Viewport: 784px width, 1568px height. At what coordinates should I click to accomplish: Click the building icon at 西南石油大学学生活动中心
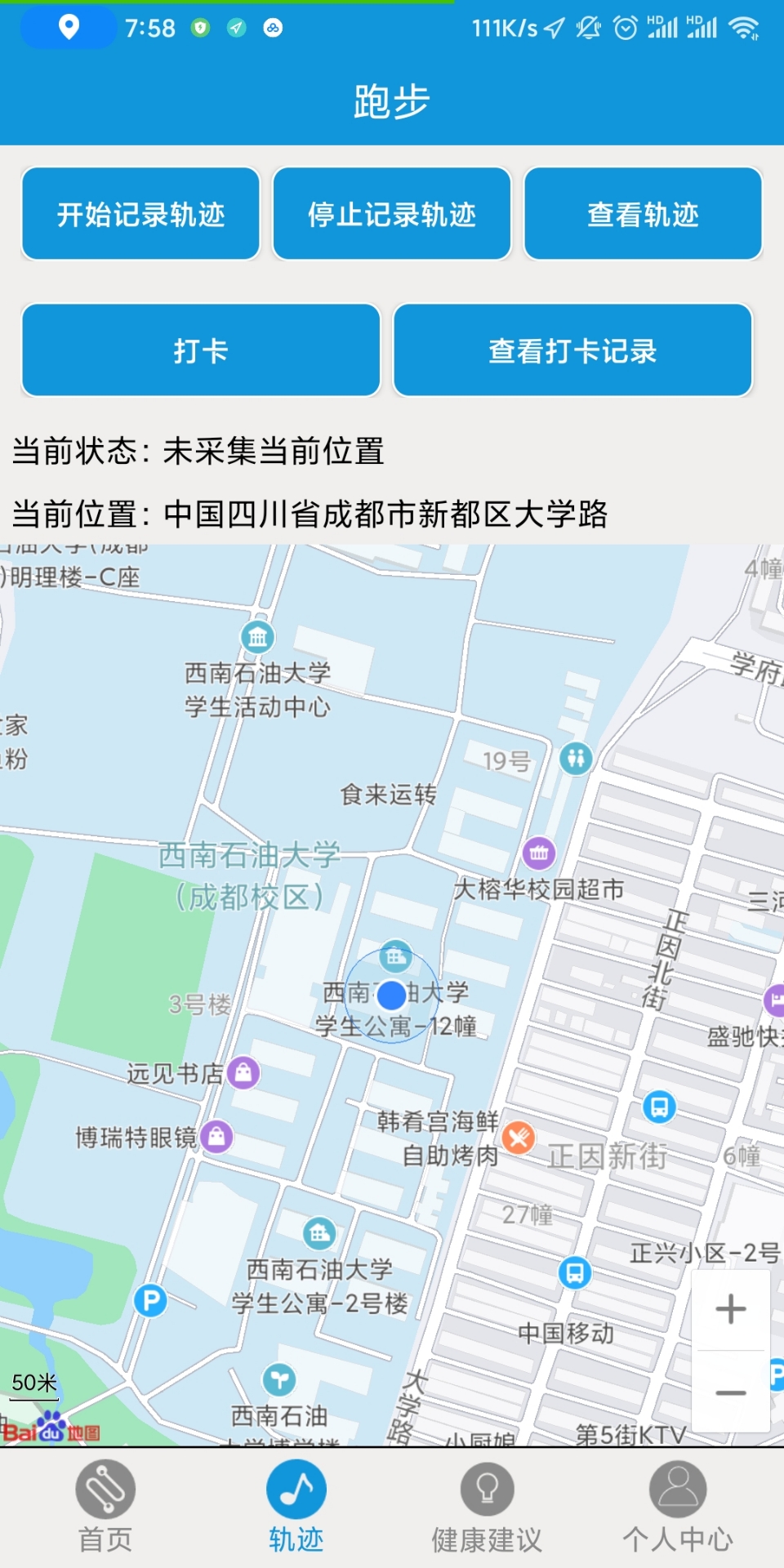point(256,636)
